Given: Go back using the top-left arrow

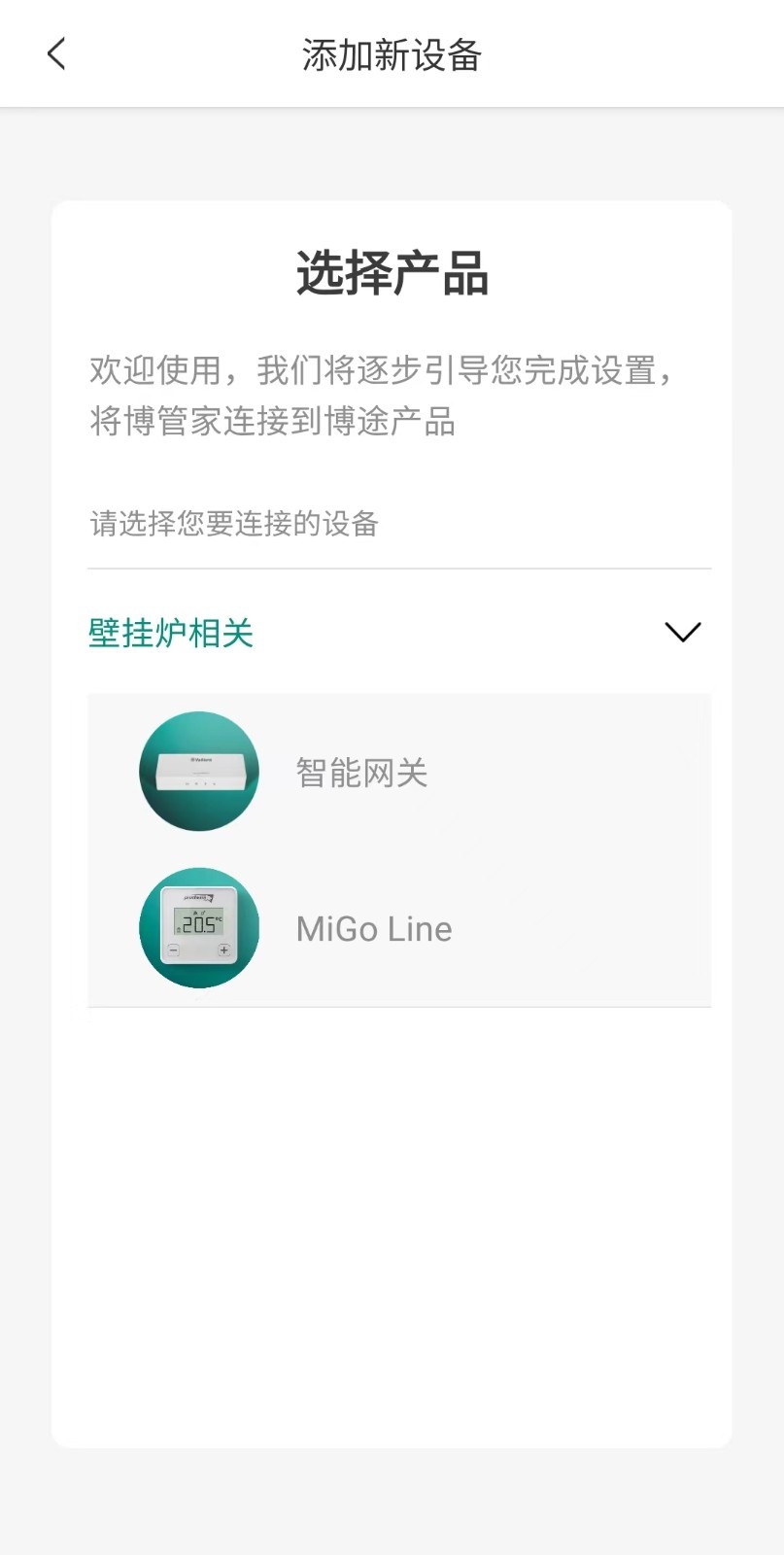Looking at the screenshot, I should point(56,54).
